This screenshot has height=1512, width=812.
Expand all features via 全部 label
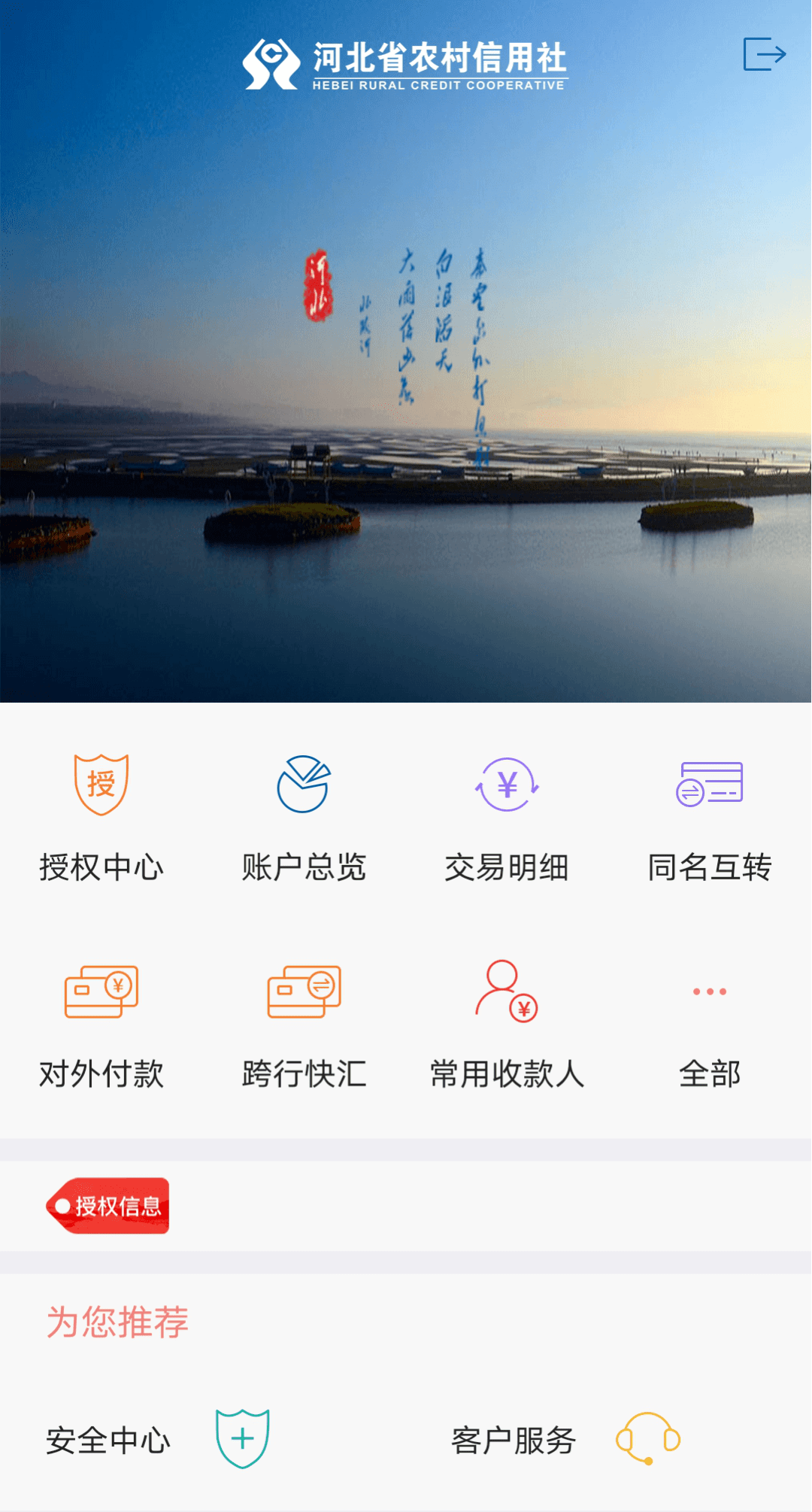click(x=709, y=1074)
